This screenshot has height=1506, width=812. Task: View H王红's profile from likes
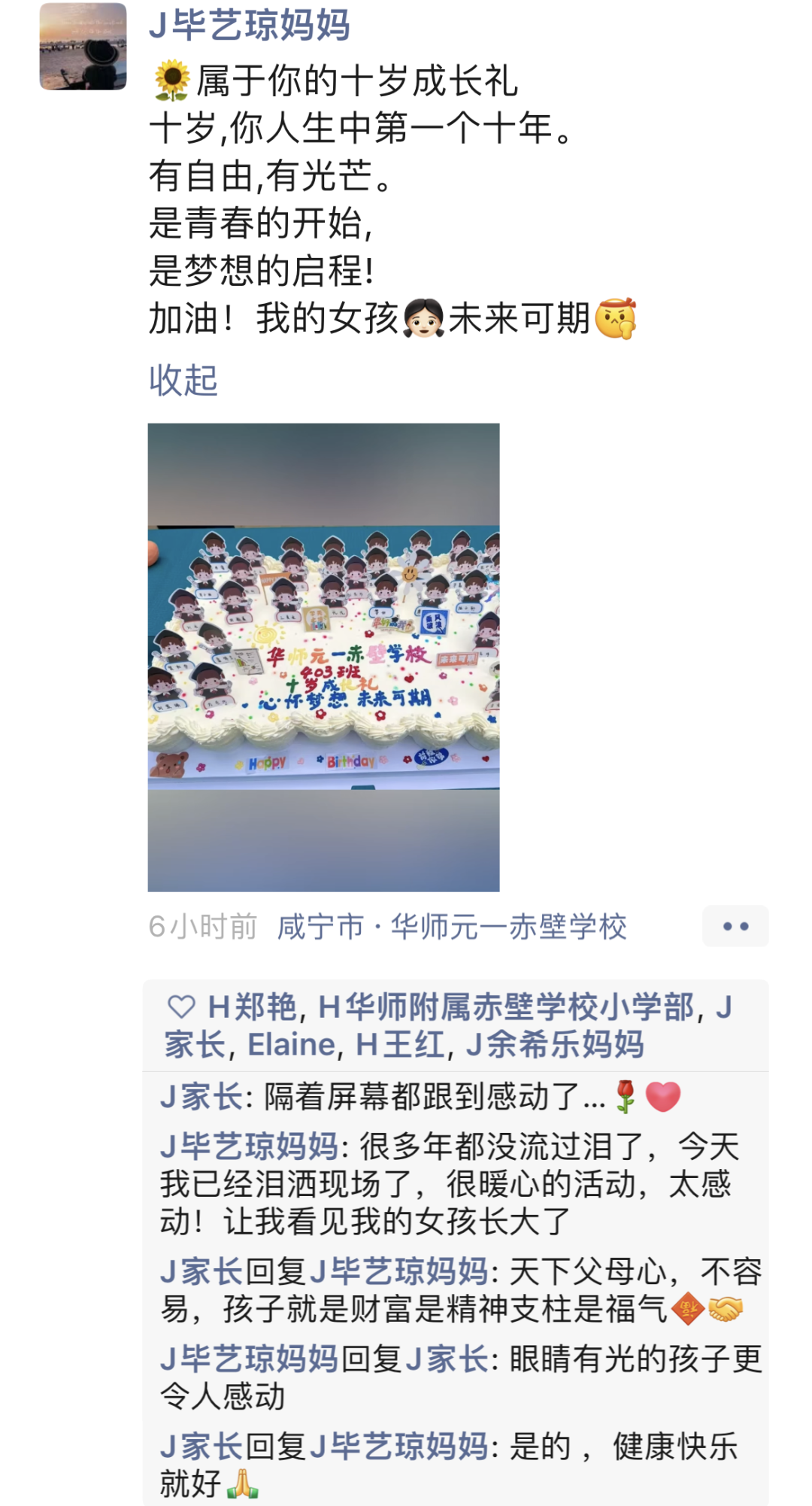pyautogui.click(x=400, y=1045)
